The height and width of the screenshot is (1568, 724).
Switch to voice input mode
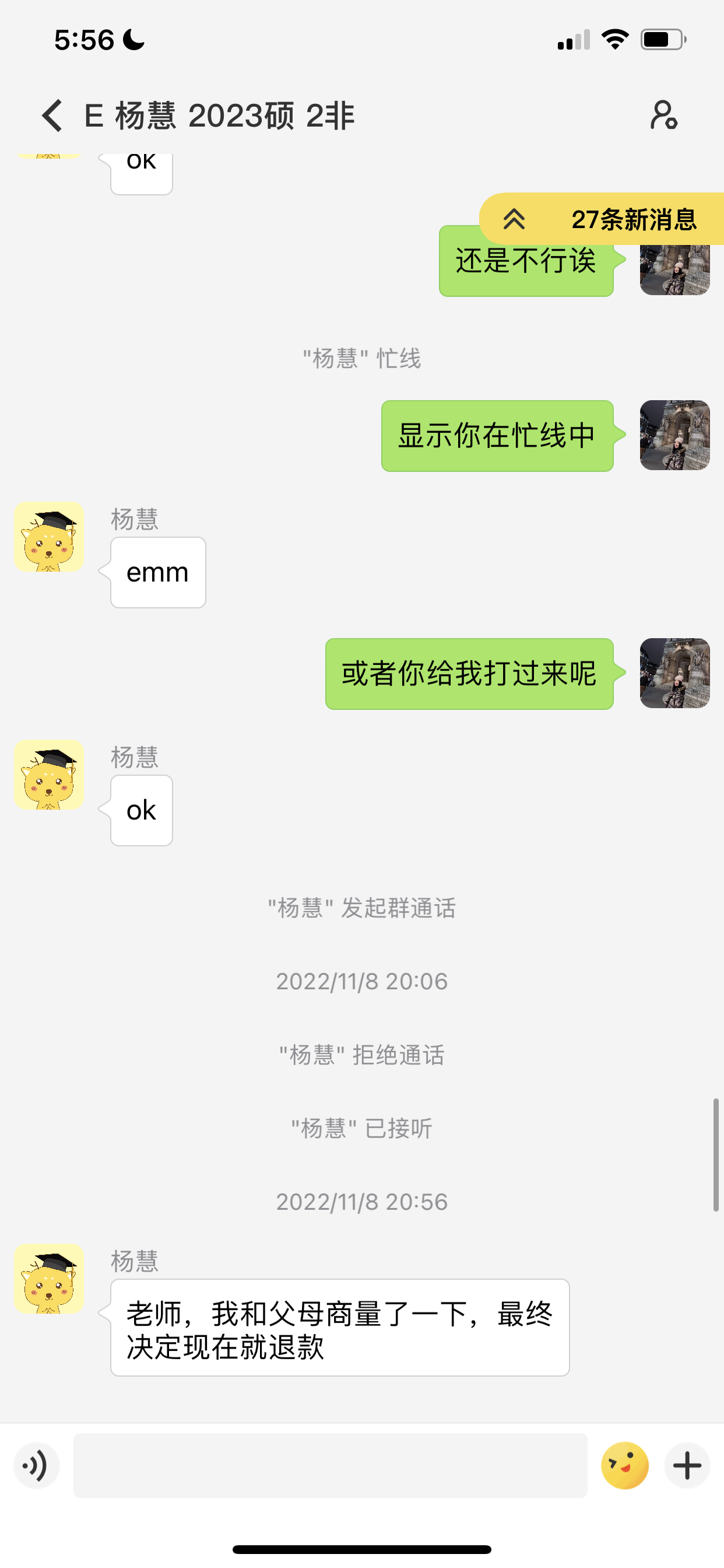pyautogui.click(x=37, y=1465)
